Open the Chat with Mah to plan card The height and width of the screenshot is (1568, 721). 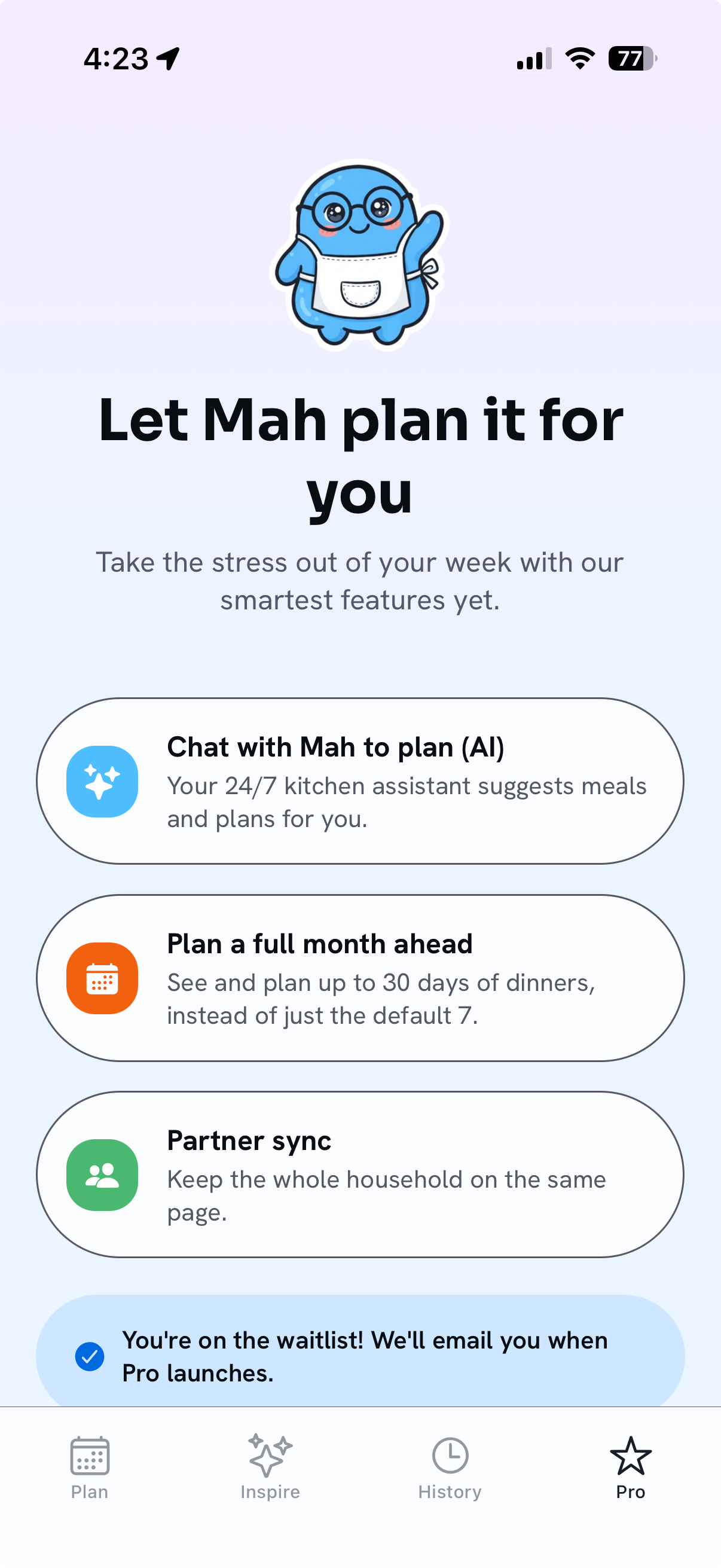[x=360, y=781]
